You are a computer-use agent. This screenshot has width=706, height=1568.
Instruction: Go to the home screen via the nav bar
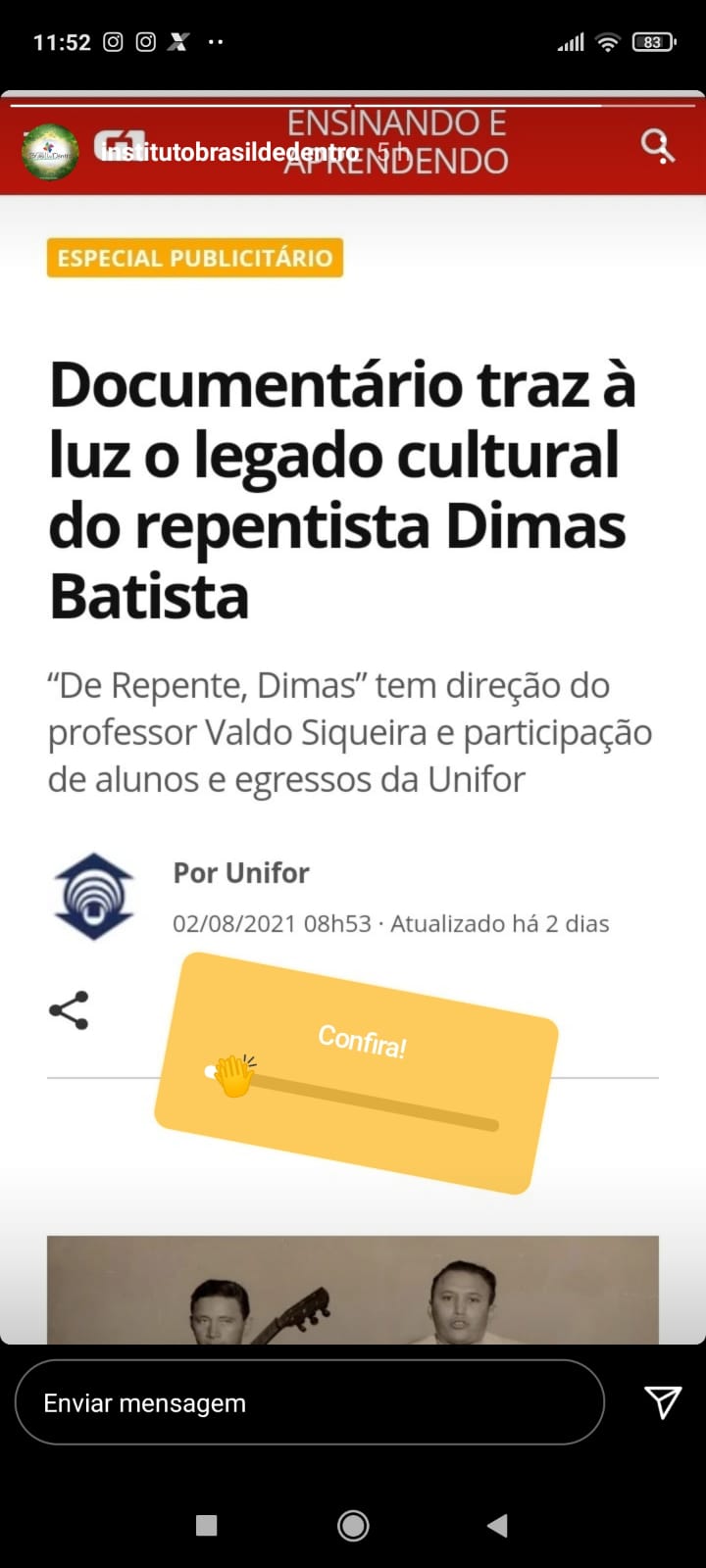[x=353, y=1525]
